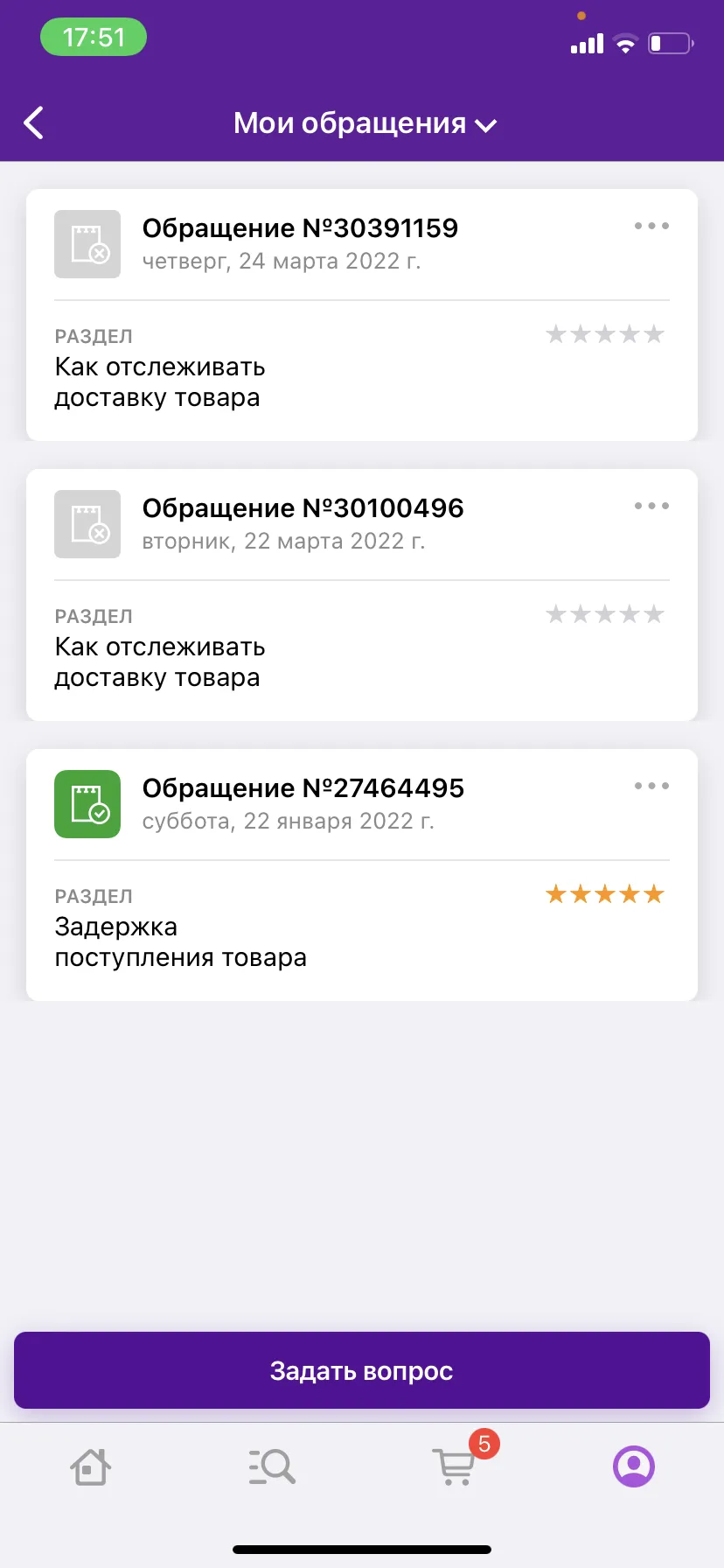Rate Обращение №30100496 with stars
Viewport: 724px width, 1568px height.
point(605,614)
